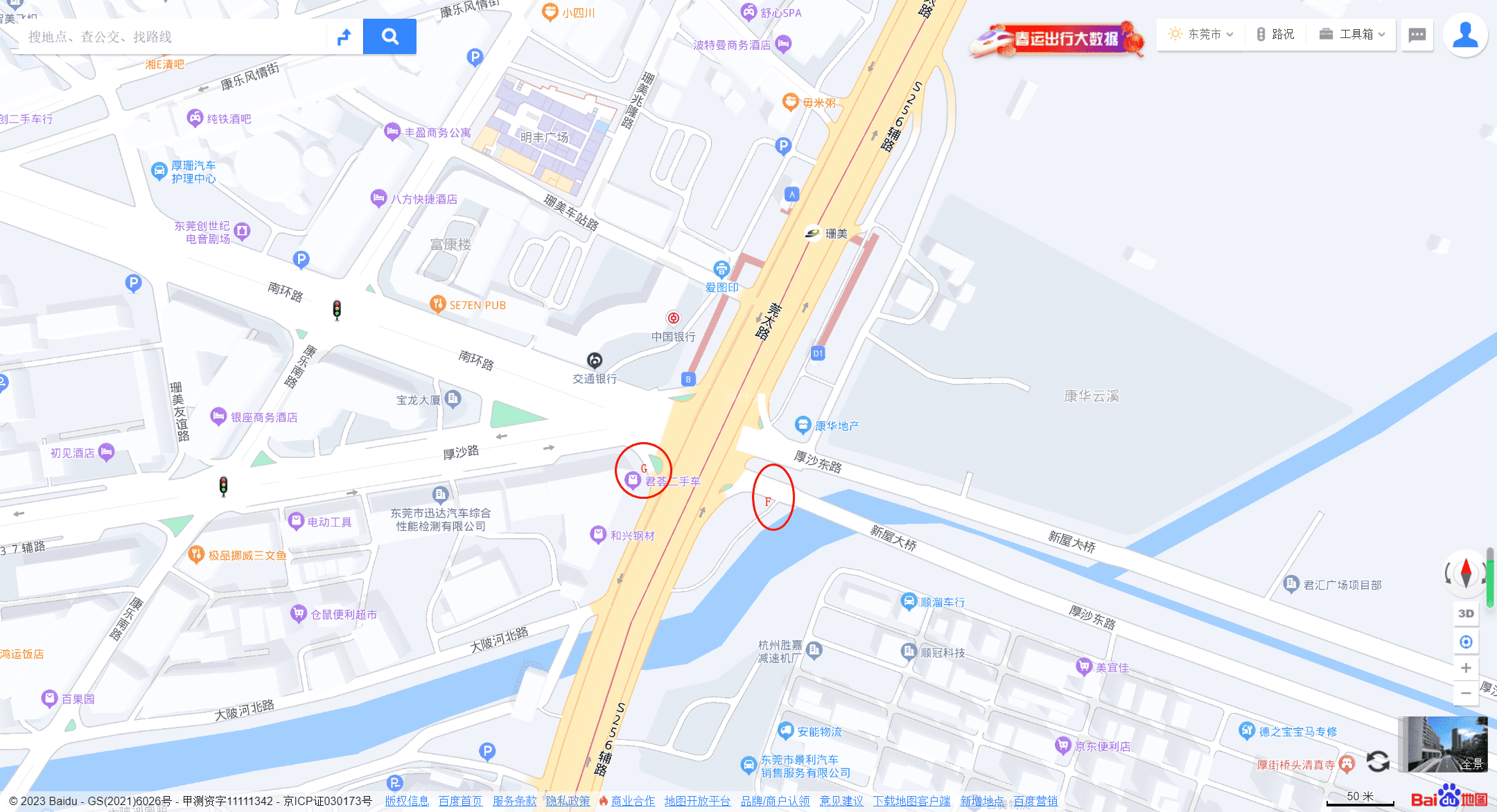This screenshot has height=812, width=1497.
Task: Open 下载地图客户端 link
Action: pyautogui.click(x=911, y=801)
